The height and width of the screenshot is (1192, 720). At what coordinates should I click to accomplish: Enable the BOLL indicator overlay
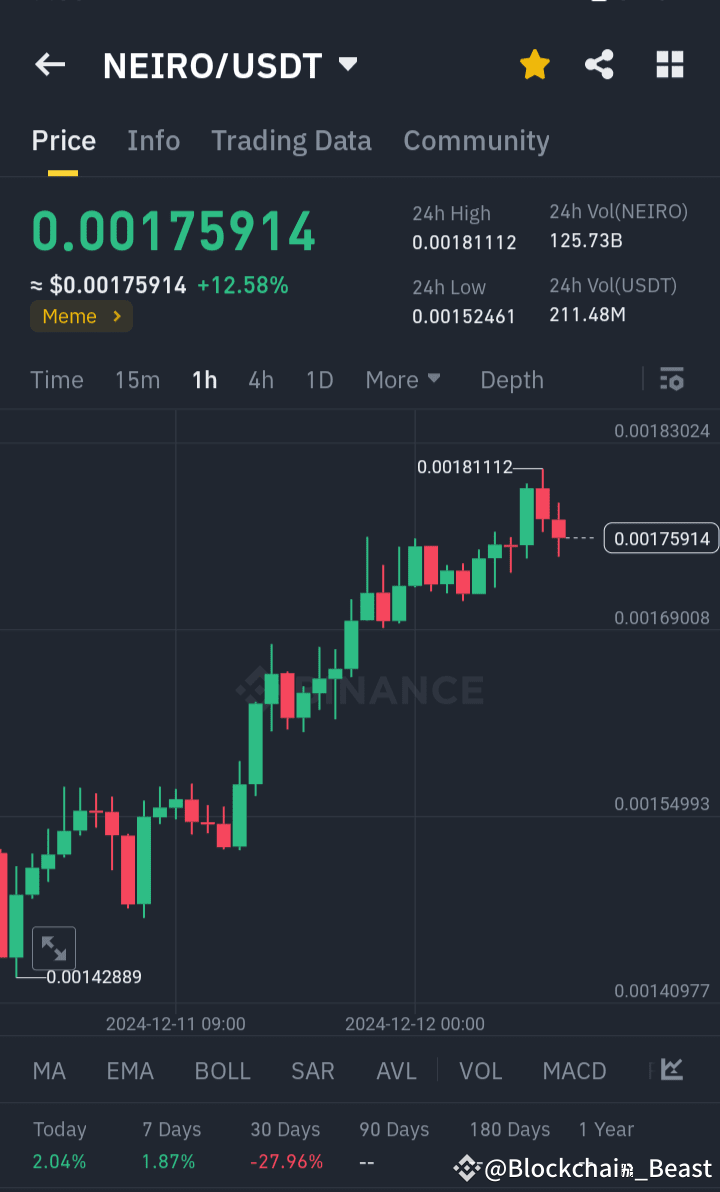(x=222, y=1070)
